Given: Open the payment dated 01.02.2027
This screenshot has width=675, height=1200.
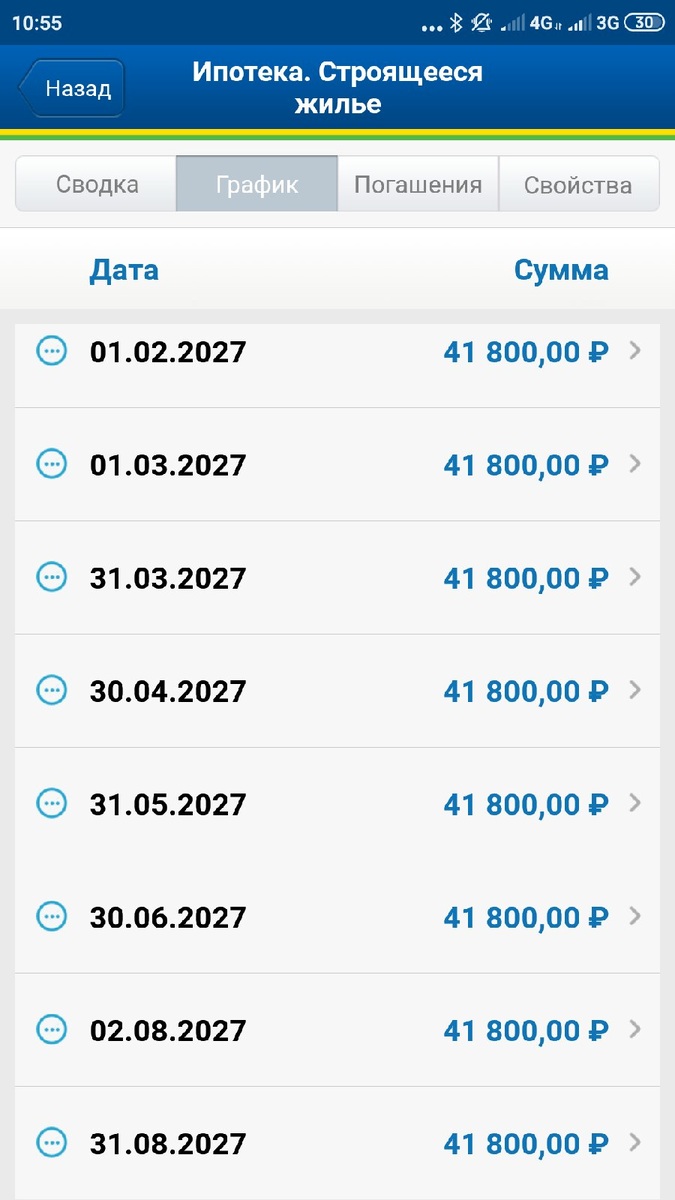Looking at the screenshot, I should click(337, 353).
